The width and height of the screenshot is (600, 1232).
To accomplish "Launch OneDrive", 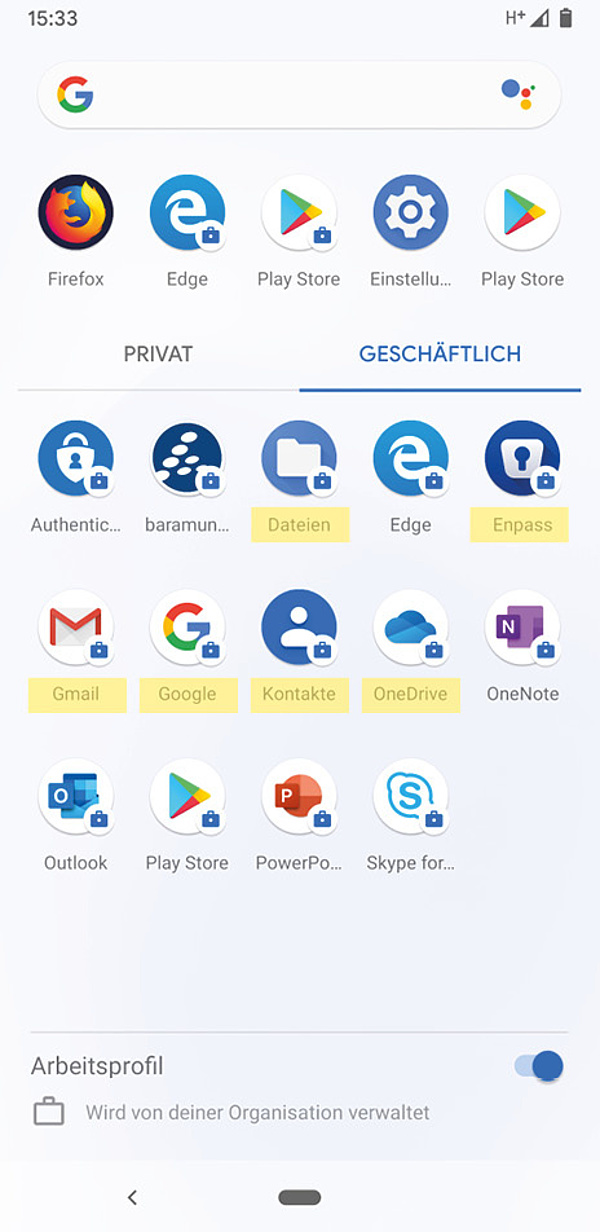I will point(410,628).
